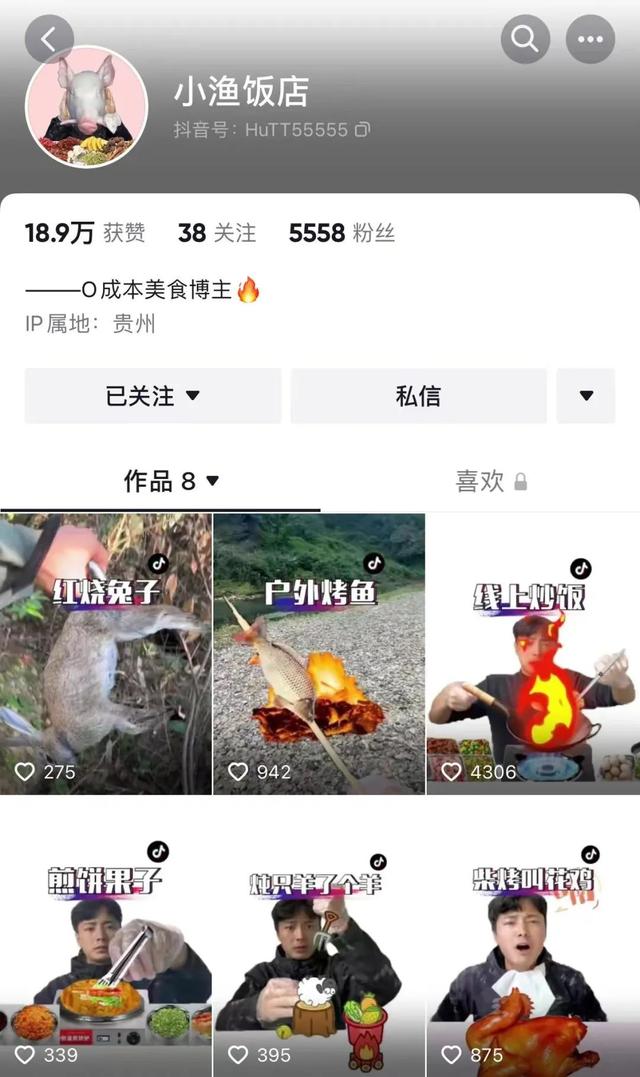640x1077 pixels.
Task: Go back using the top arrow
Action: (49, 40)
